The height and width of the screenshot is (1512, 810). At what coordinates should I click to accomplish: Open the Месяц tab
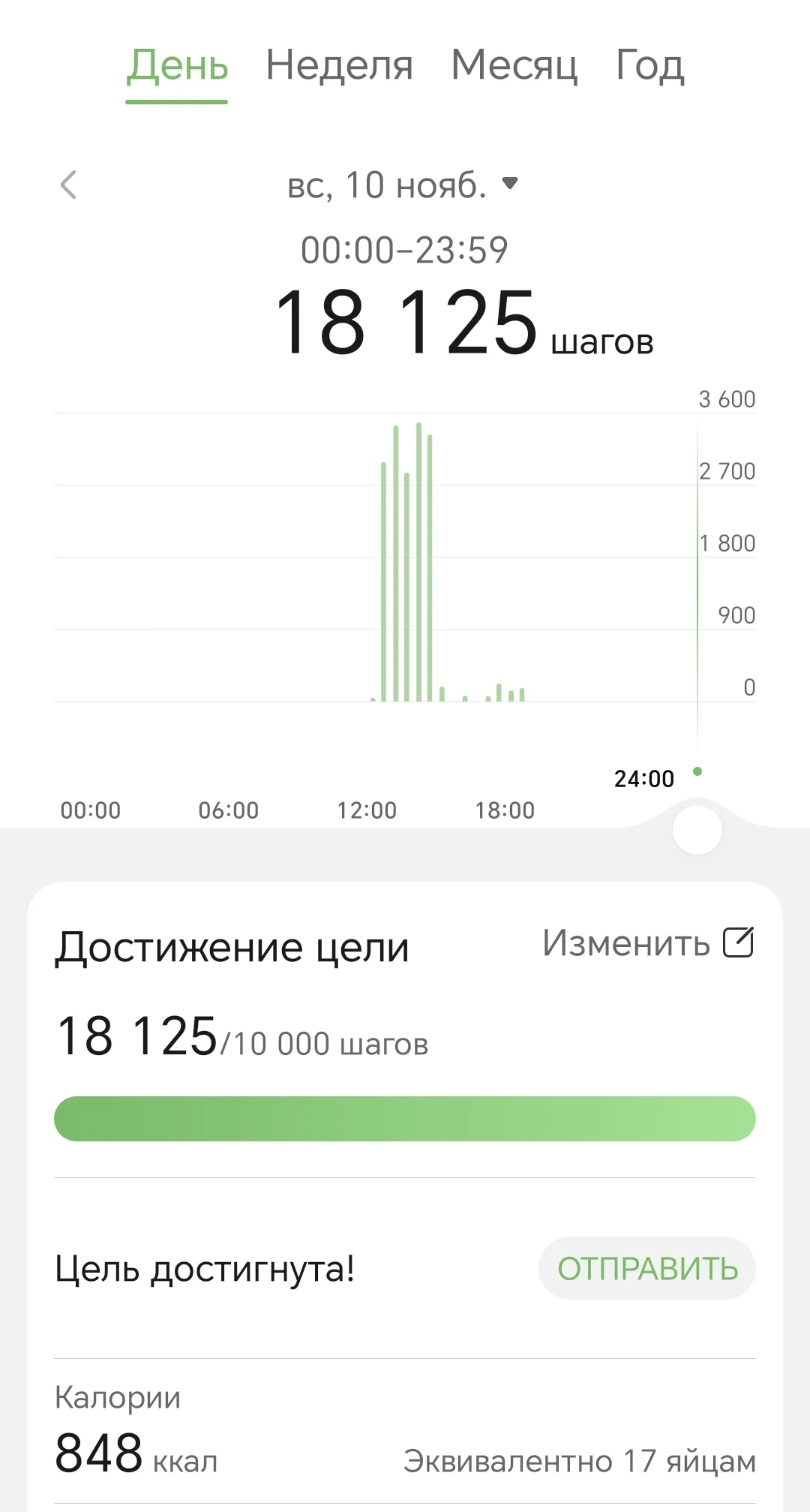pyautogui.click(x=514, y=66)
